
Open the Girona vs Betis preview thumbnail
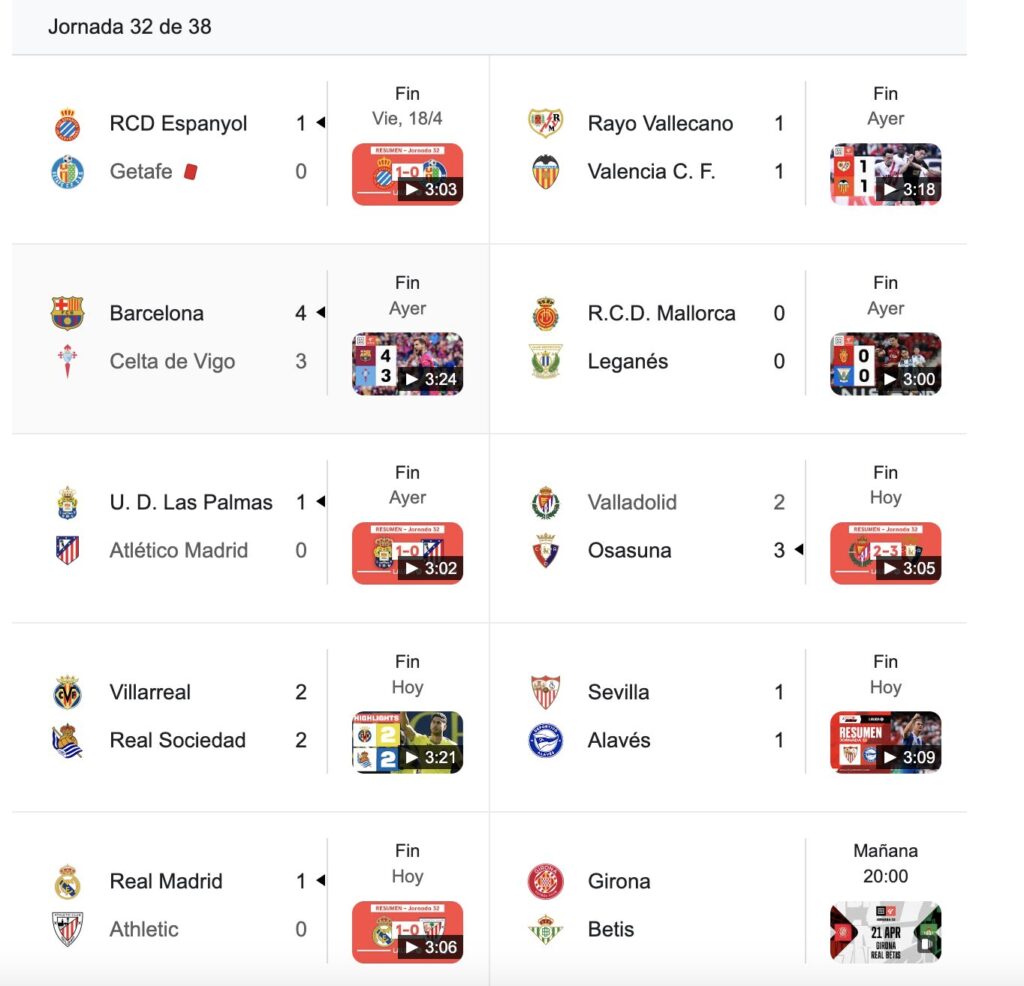[885, 932]
